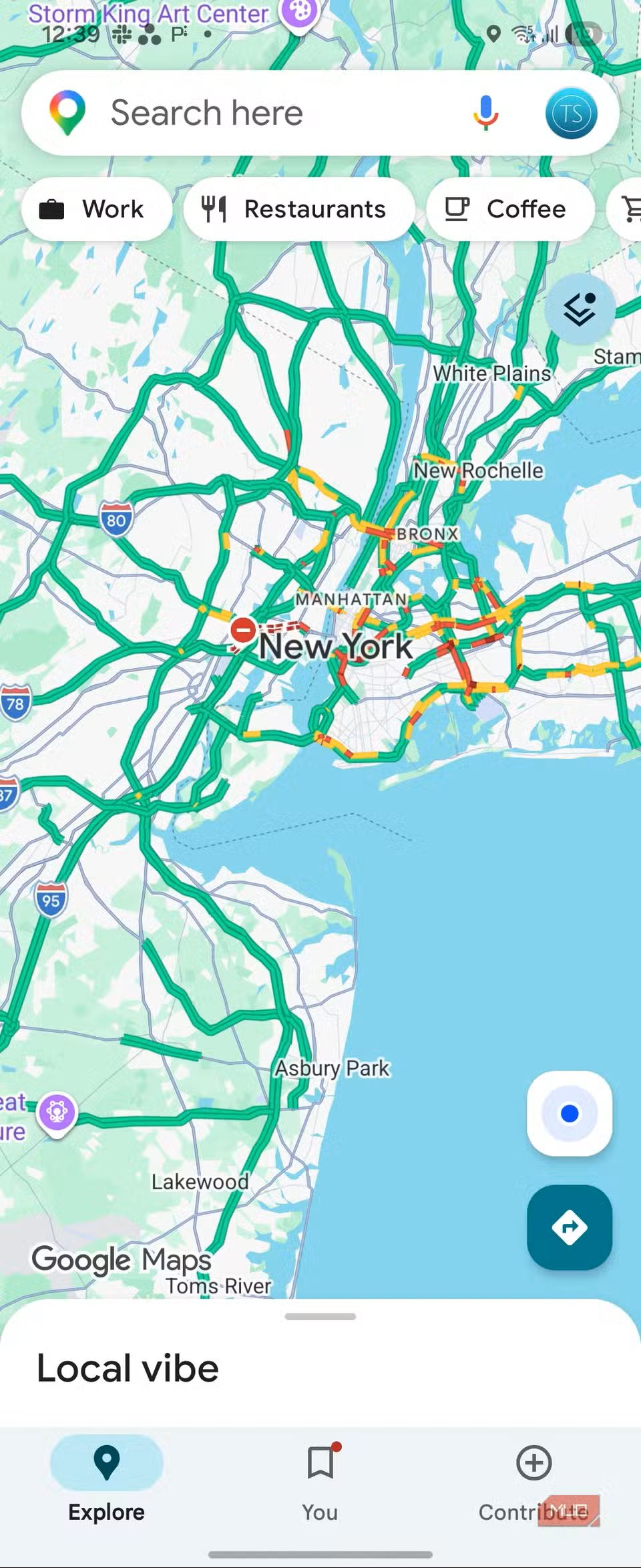Center map with the my location button
641x1568 pixels.
click(569, 1112)
